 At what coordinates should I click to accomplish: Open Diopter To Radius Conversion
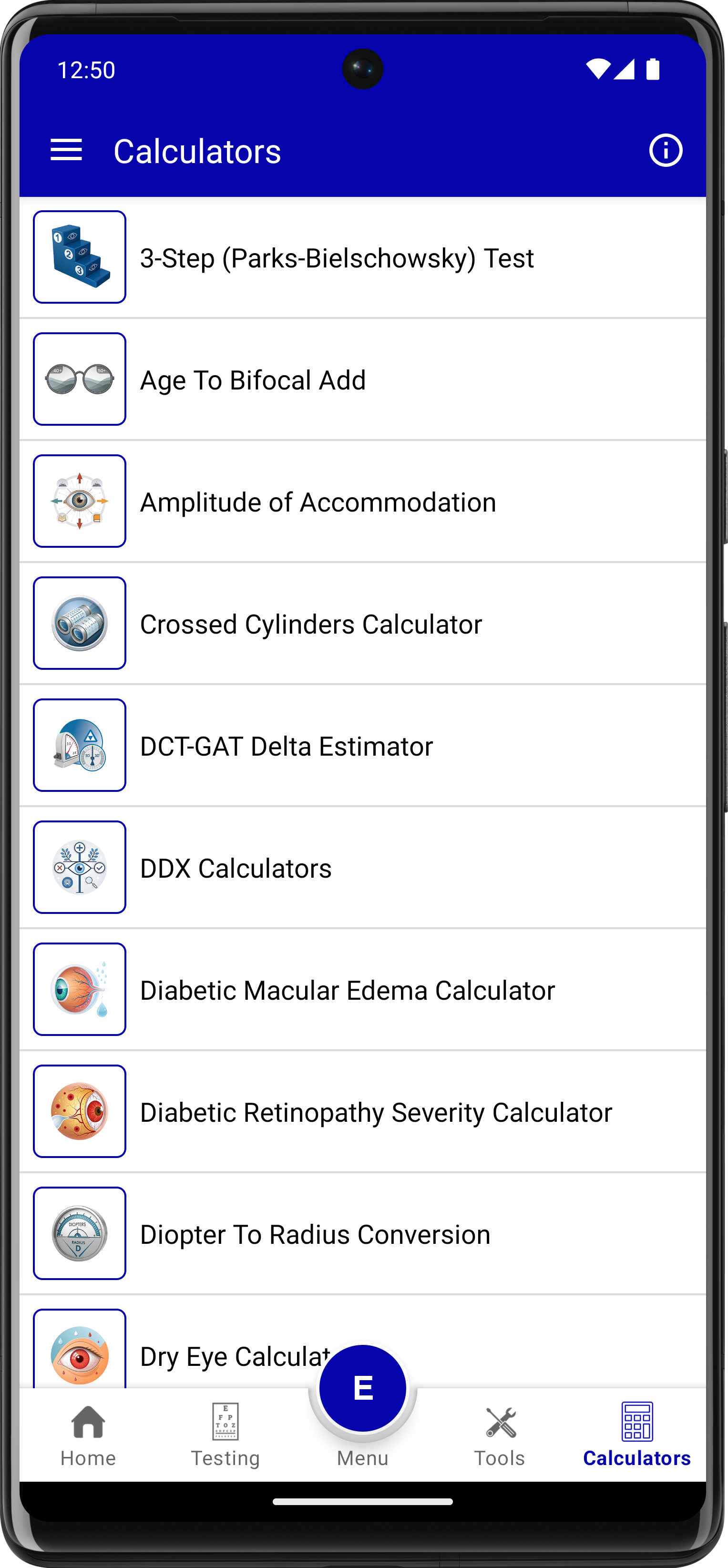(363, 1234)
